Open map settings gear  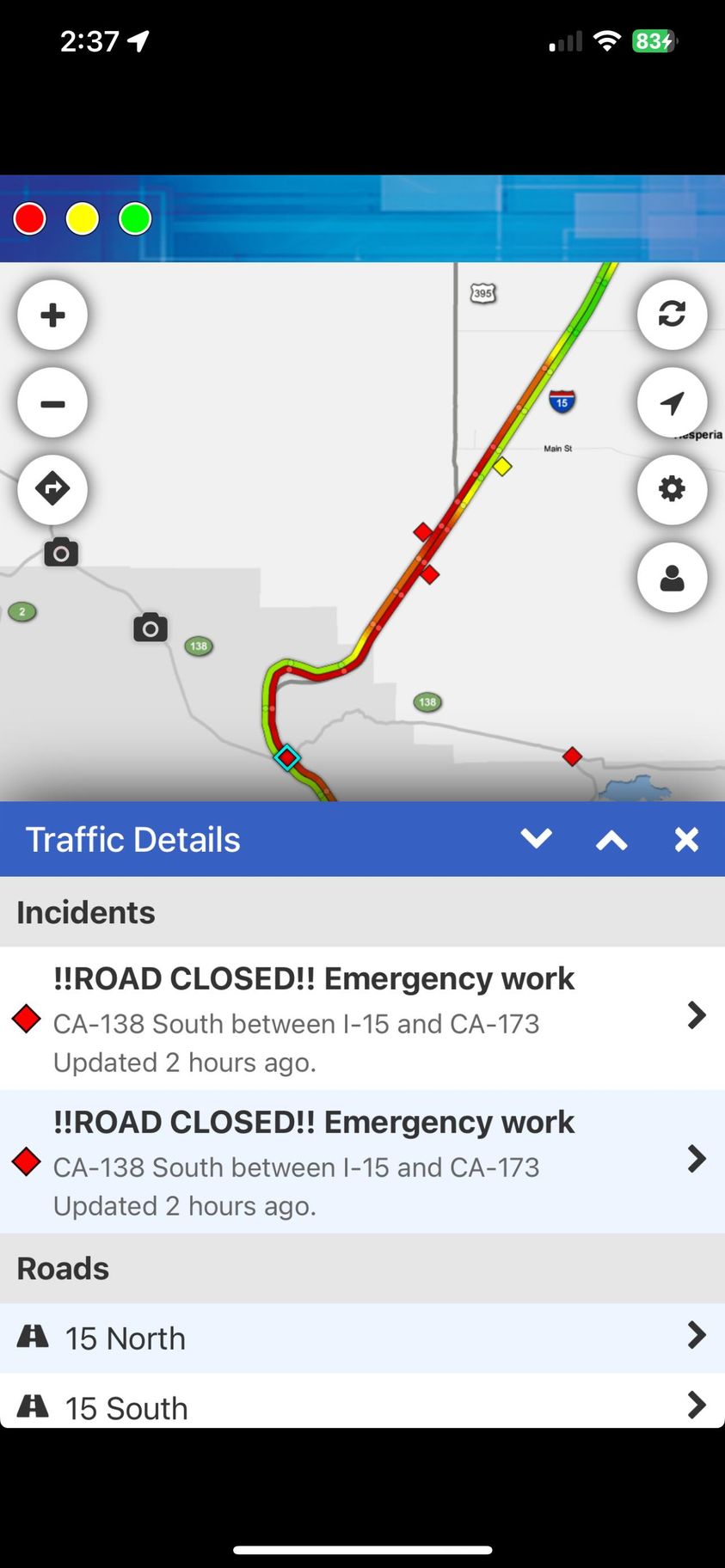tap(672, 489)
